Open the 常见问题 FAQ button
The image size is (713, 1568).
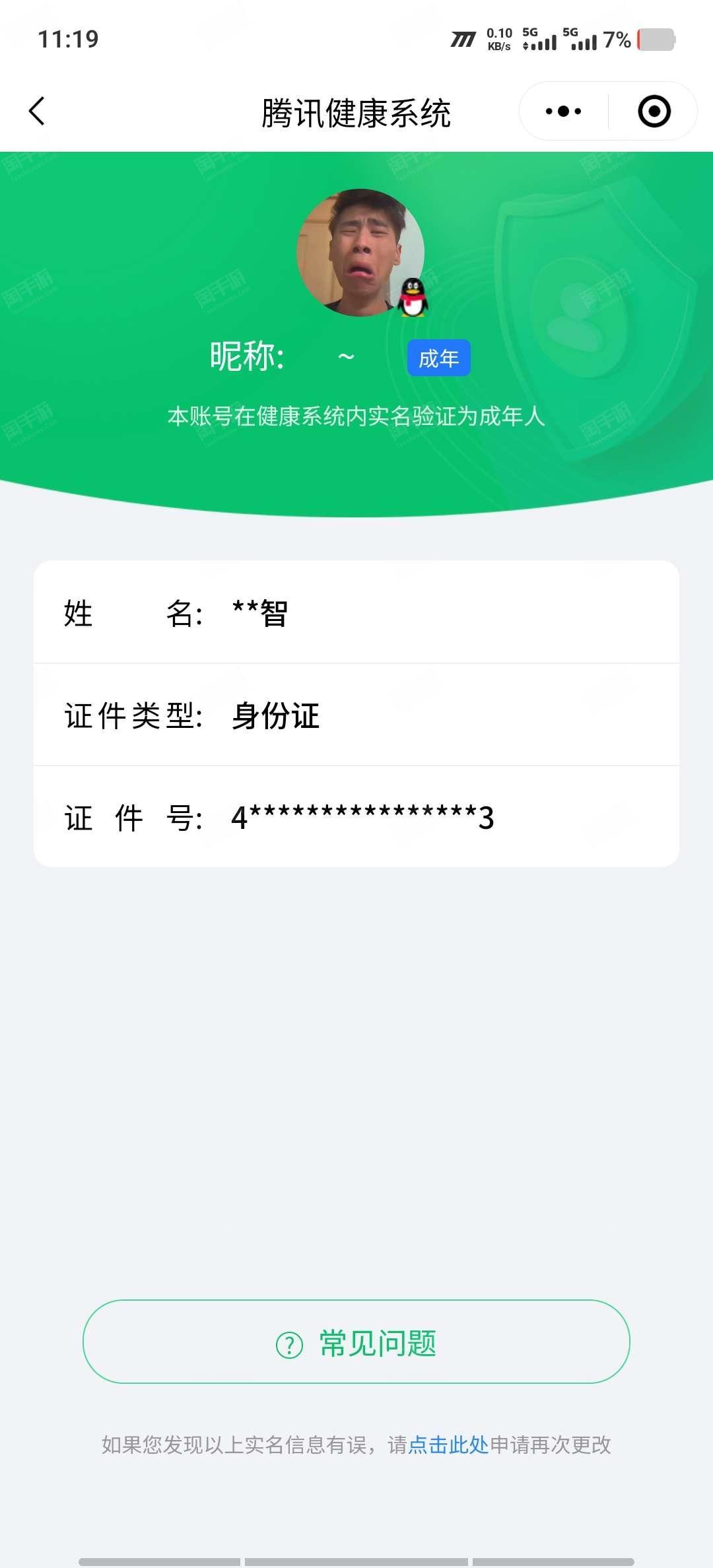coord(356,1343)
